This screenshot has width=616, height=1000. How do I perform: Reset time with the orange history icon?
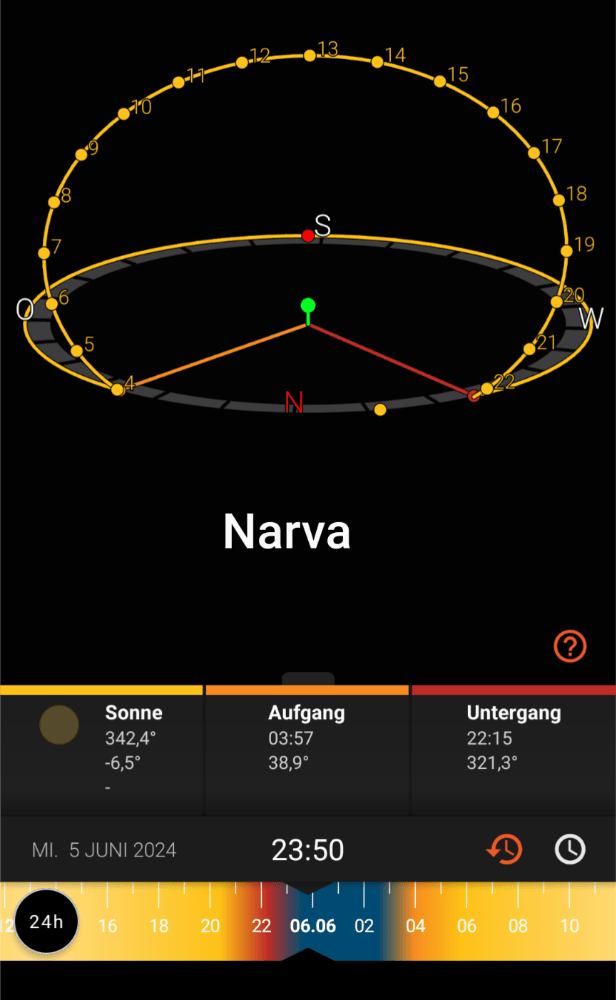(x=504, y=850)
